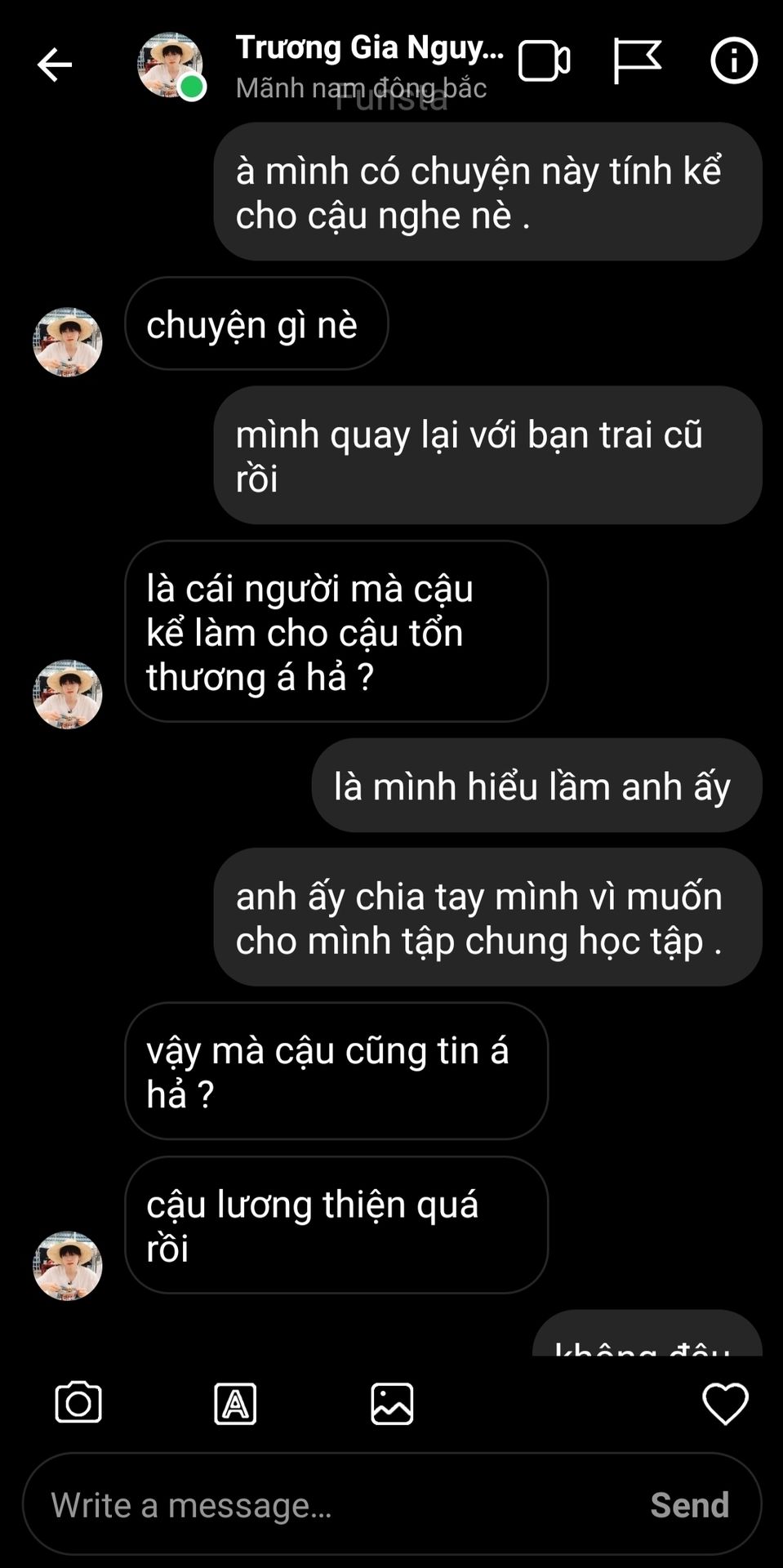The width and height of the screenshot is (783, 1568).
Task: Tap the text style A icon
Action: click(x=235, y=1404)
